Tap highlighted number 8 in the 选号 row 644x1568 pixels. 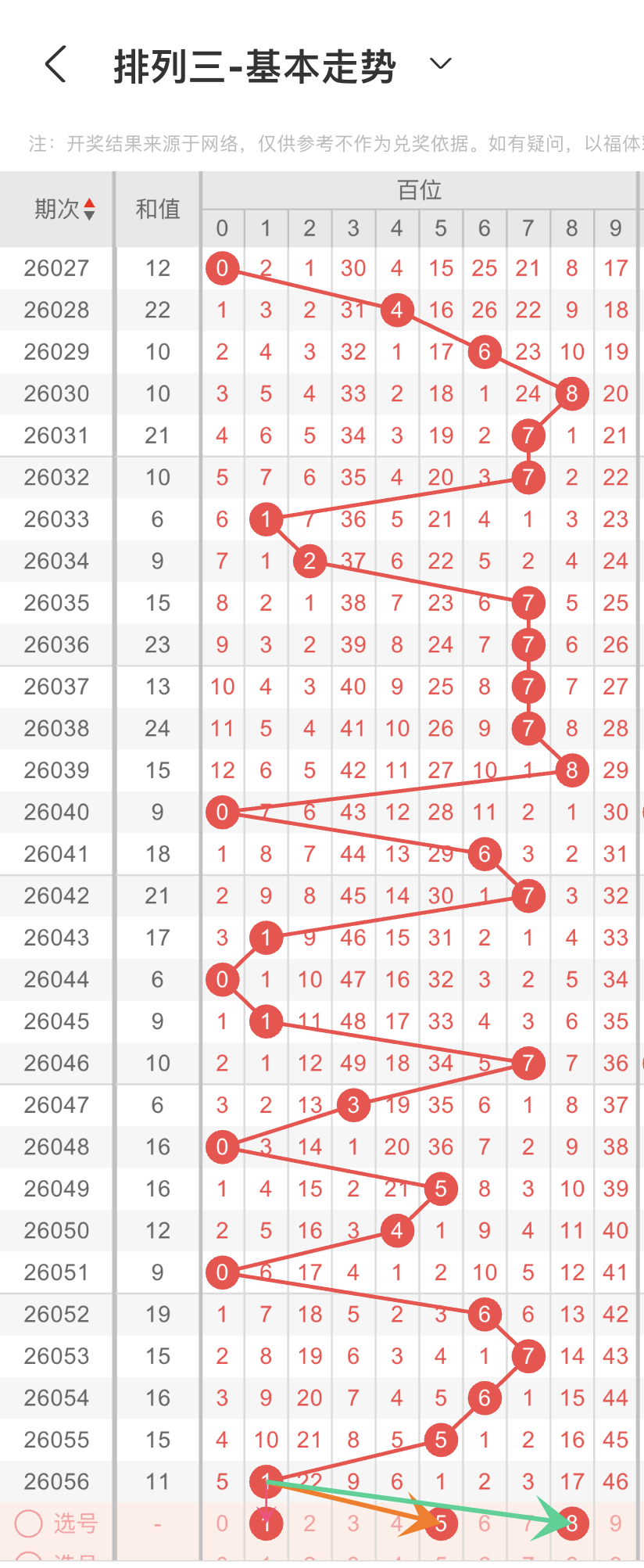pyautogui.click(x=572, y=1523)
